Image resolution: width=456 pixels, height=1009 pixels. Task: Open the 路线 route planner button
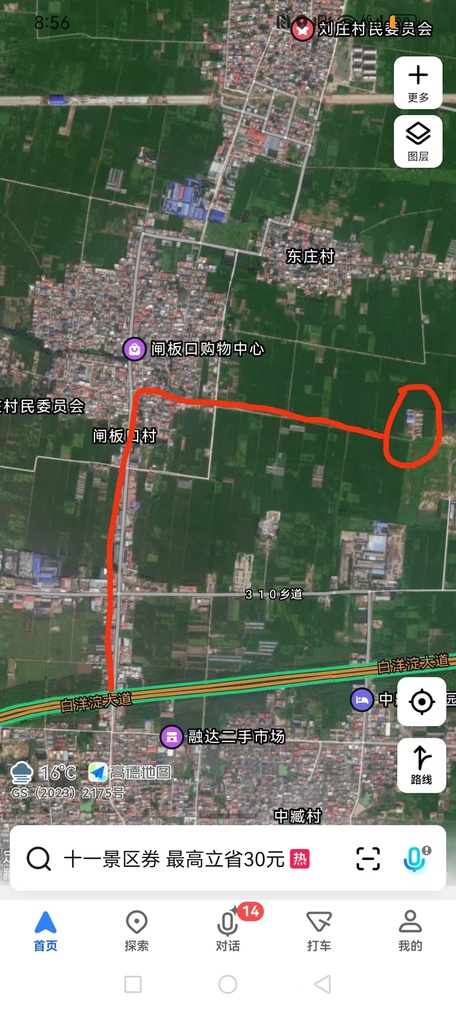coord(421,763)
